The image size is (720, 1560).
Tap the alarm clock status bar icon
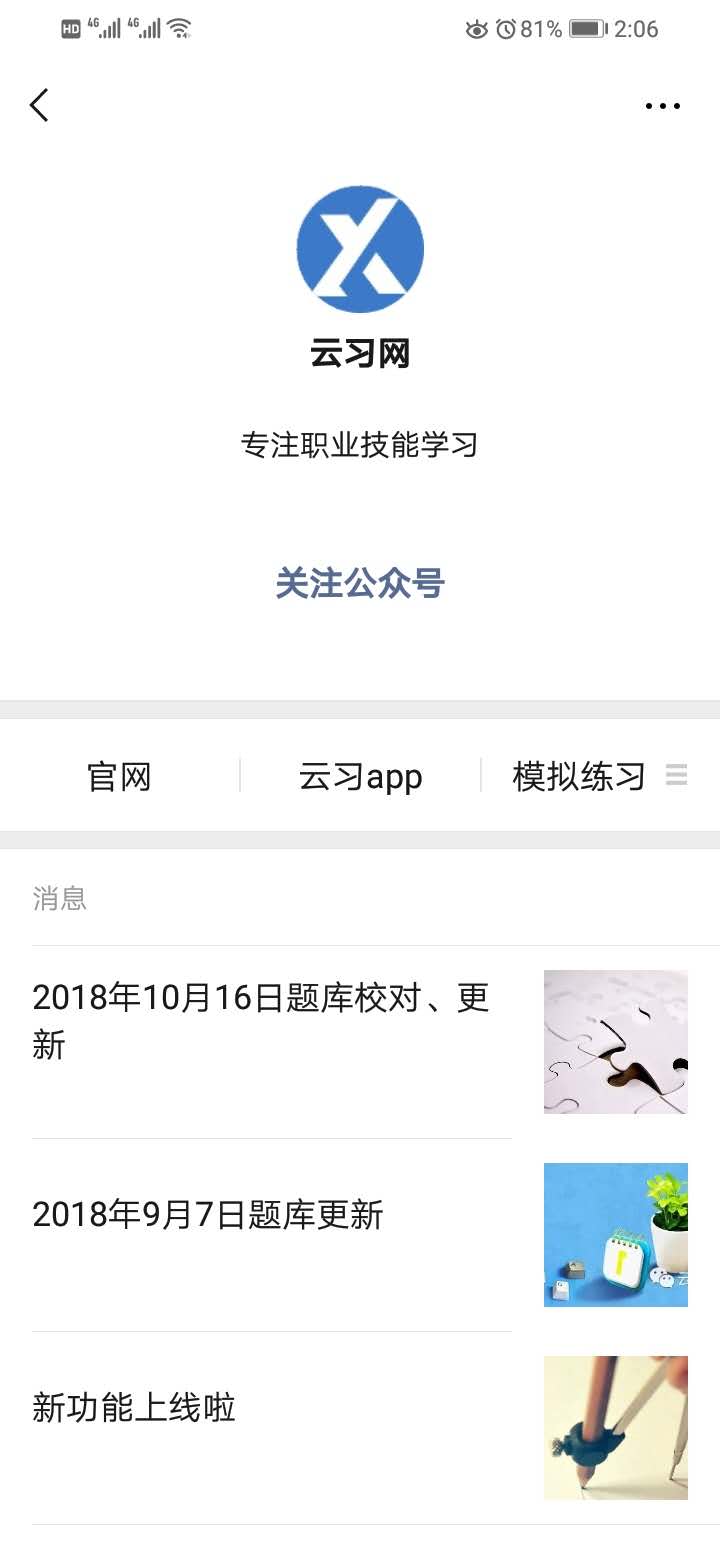508,28
